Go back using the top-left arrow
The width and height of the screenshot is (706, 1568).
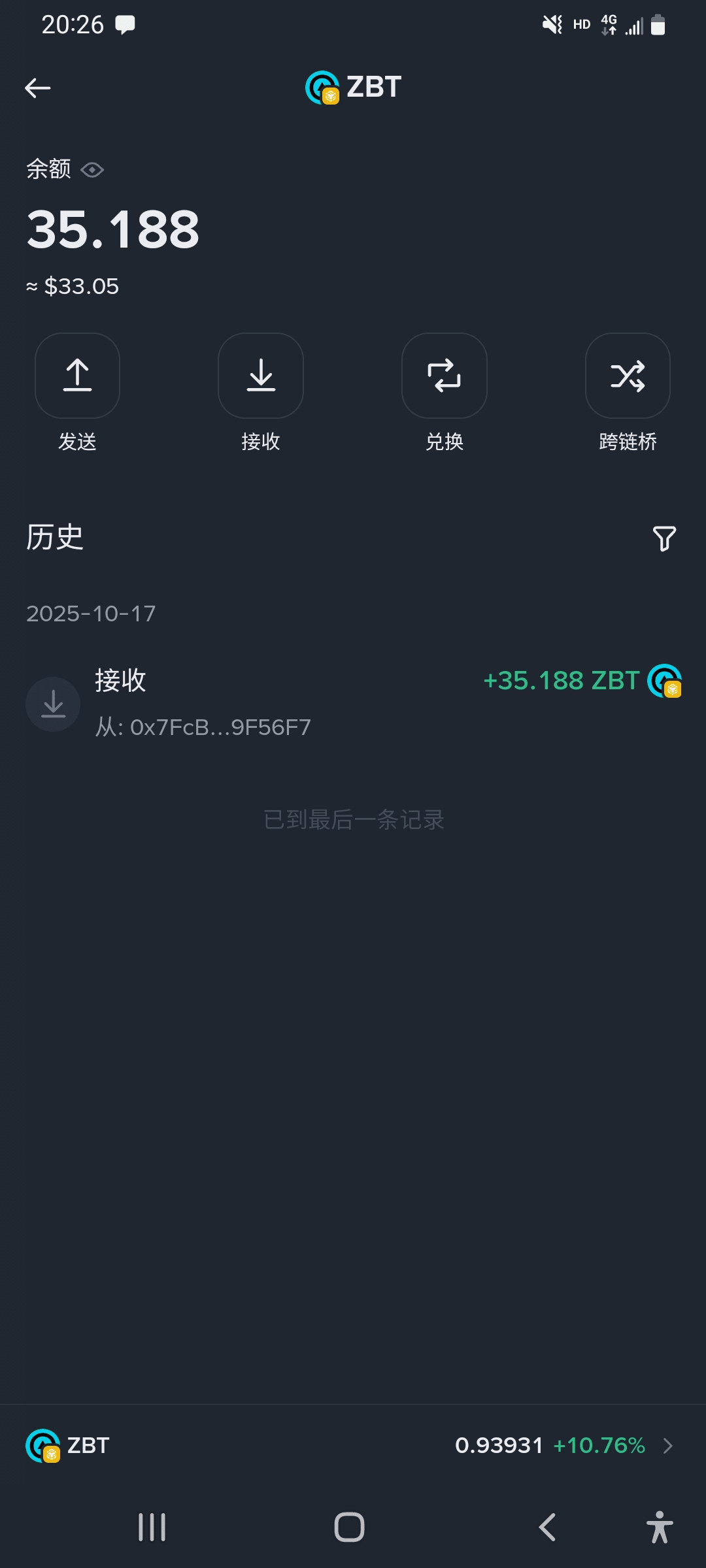[x=38, y=88]
